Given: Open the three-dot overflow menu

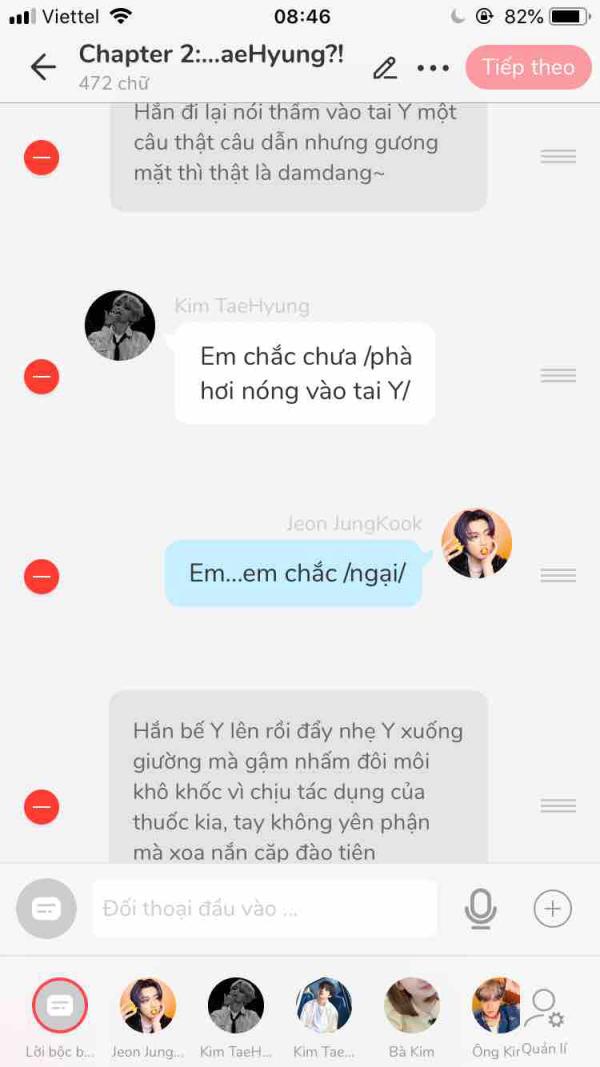Looking at the screenshot, I should click(x=433, y=68).
